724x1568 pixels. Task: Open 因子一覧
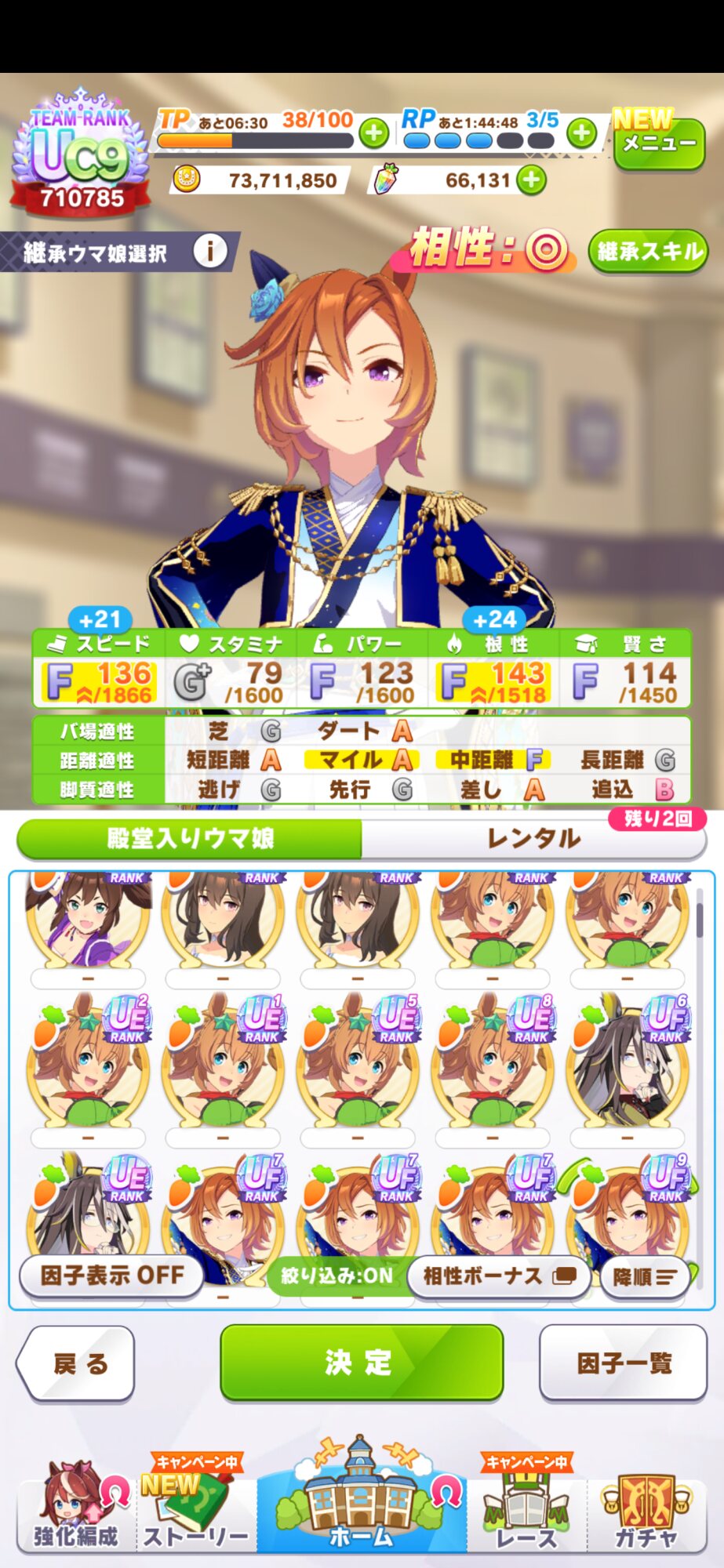click(624, 1363)
